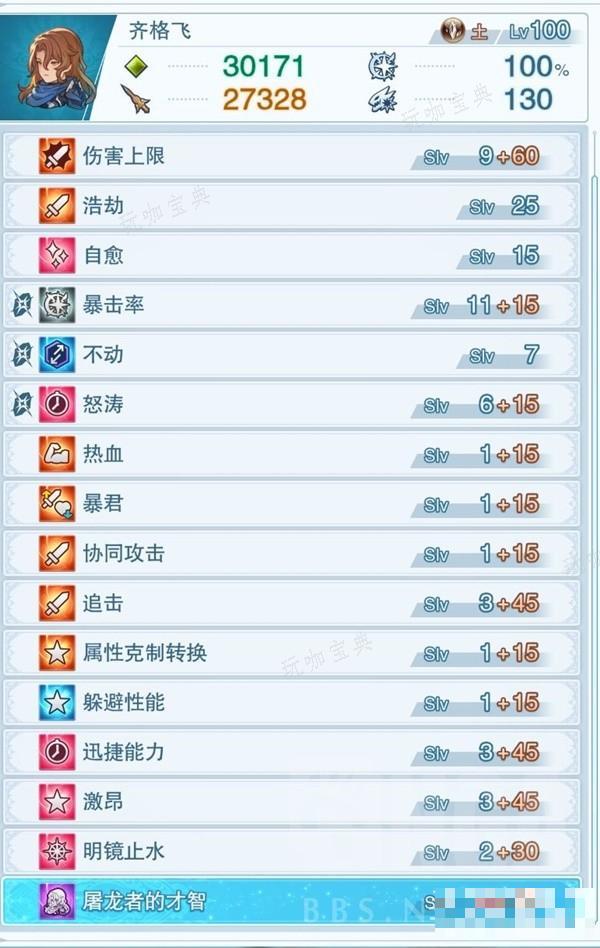600x948 pixels.
Task: Open the 追击 skill entry
Action: (290, 604)
